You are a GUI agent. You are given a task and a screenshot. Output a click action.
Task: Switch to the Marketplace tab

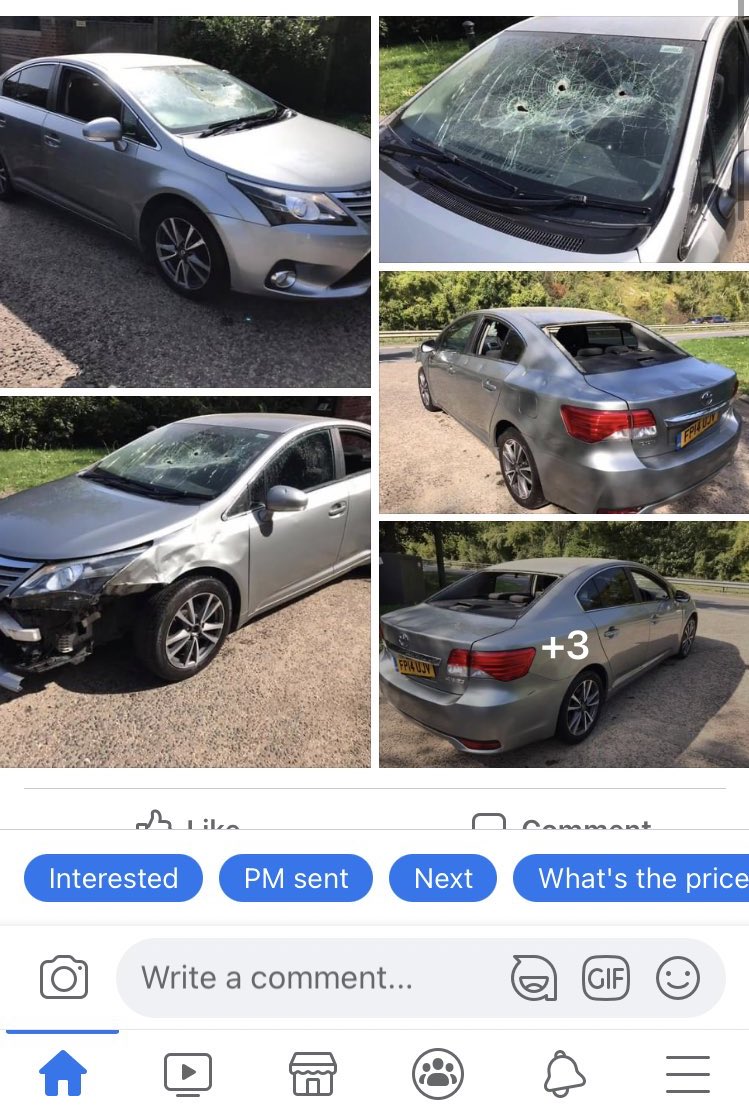pos(312,1074)
